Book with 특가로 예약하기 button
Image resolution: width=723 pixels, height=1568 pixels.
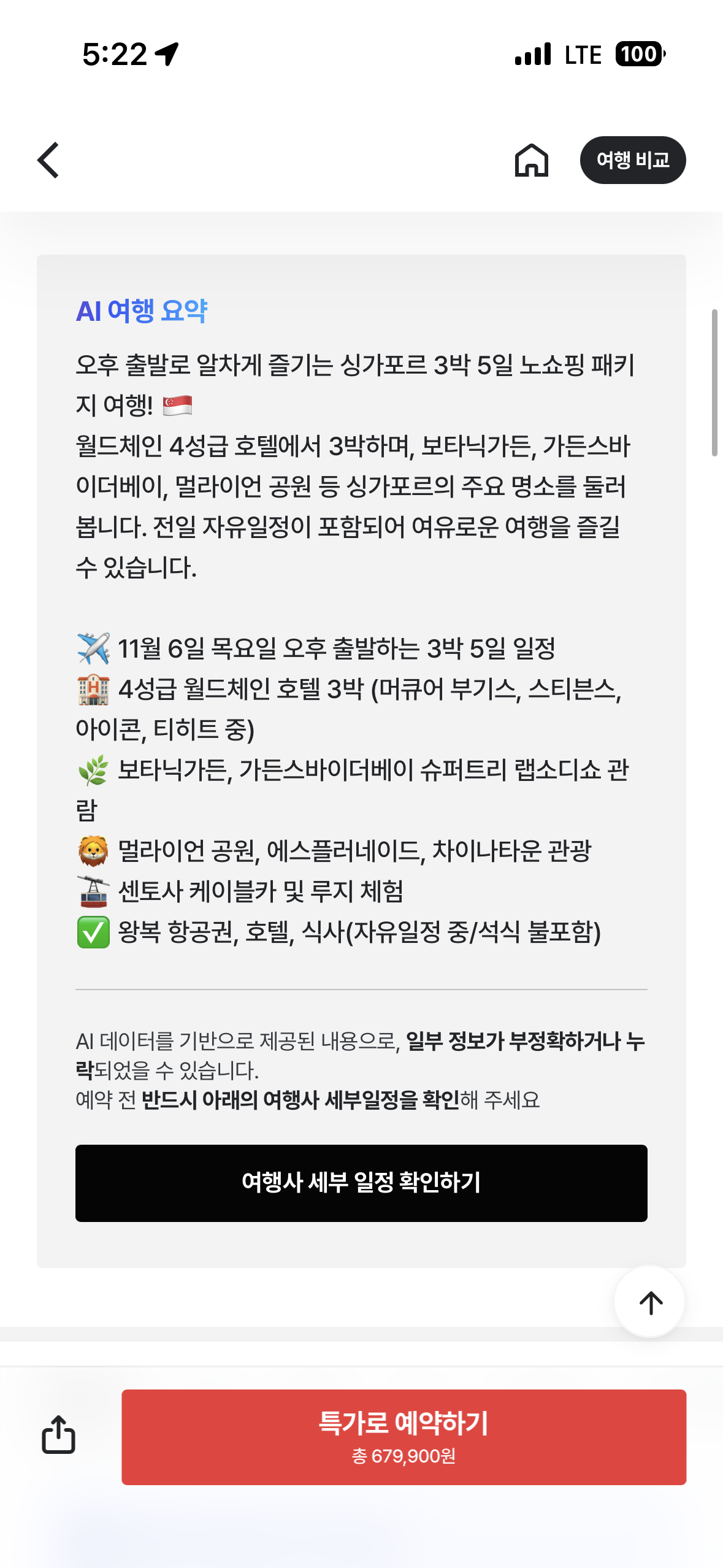404,1437
